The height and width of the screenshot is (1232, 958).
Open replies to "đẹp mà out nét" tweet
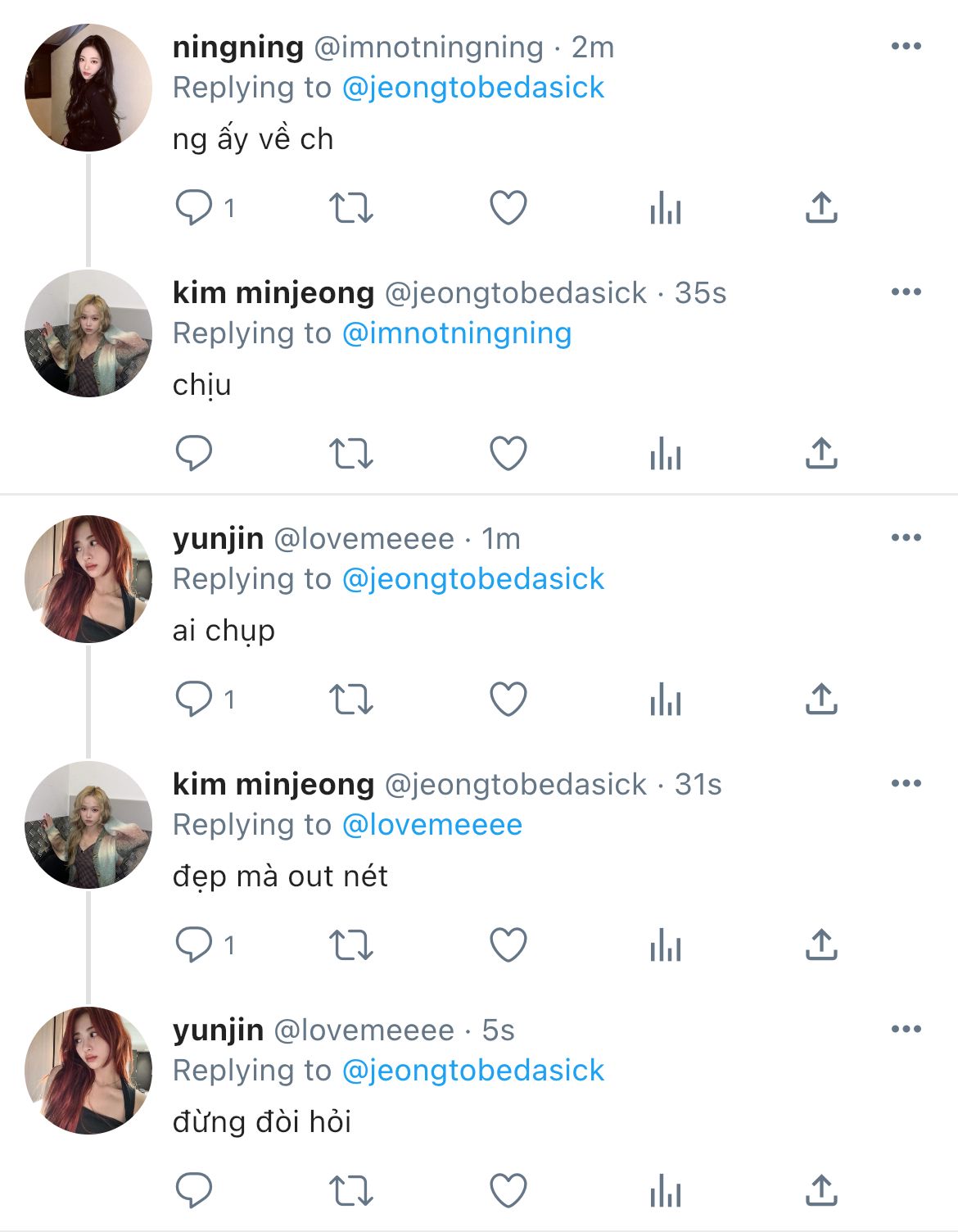click(194, 944)
